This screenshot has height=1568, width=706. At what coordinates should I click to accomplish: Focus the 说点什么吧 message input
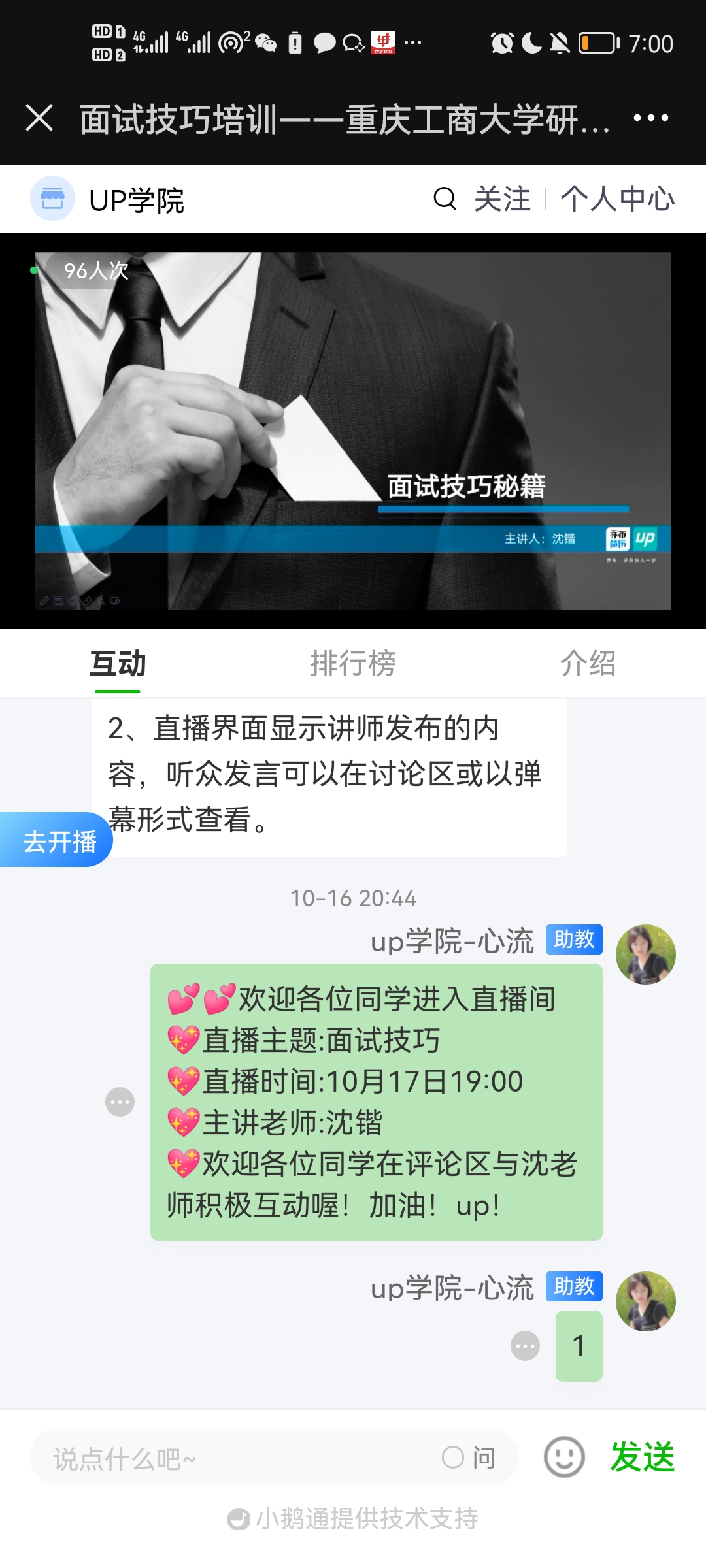(235, 1458)
